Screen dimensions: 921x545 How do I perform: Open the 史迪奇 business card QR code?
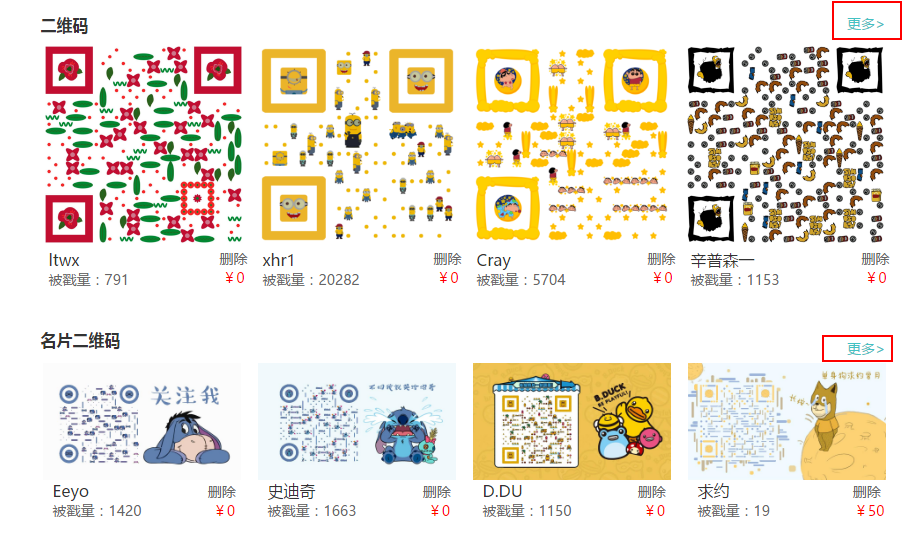357,421
